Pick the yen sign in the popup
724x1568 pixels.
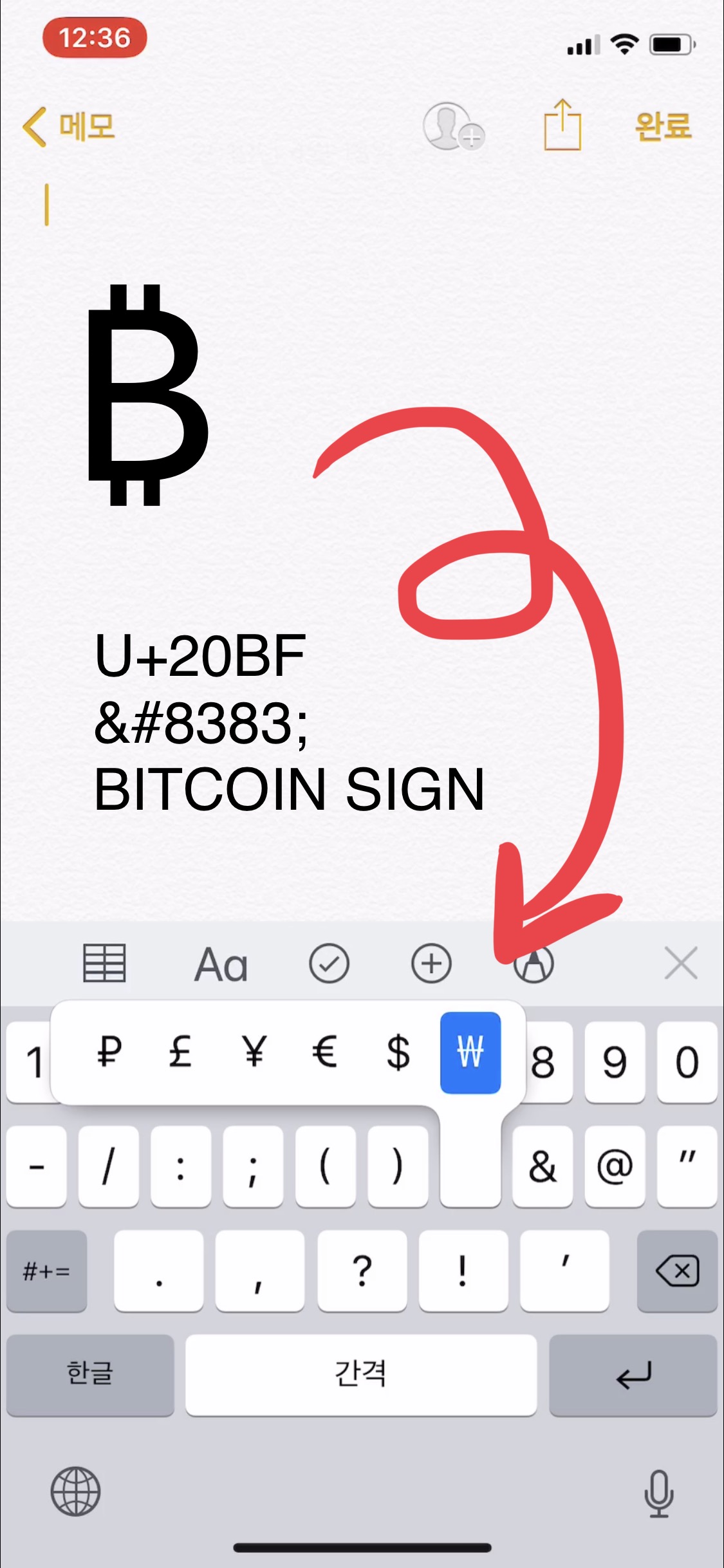[254, 1052]
